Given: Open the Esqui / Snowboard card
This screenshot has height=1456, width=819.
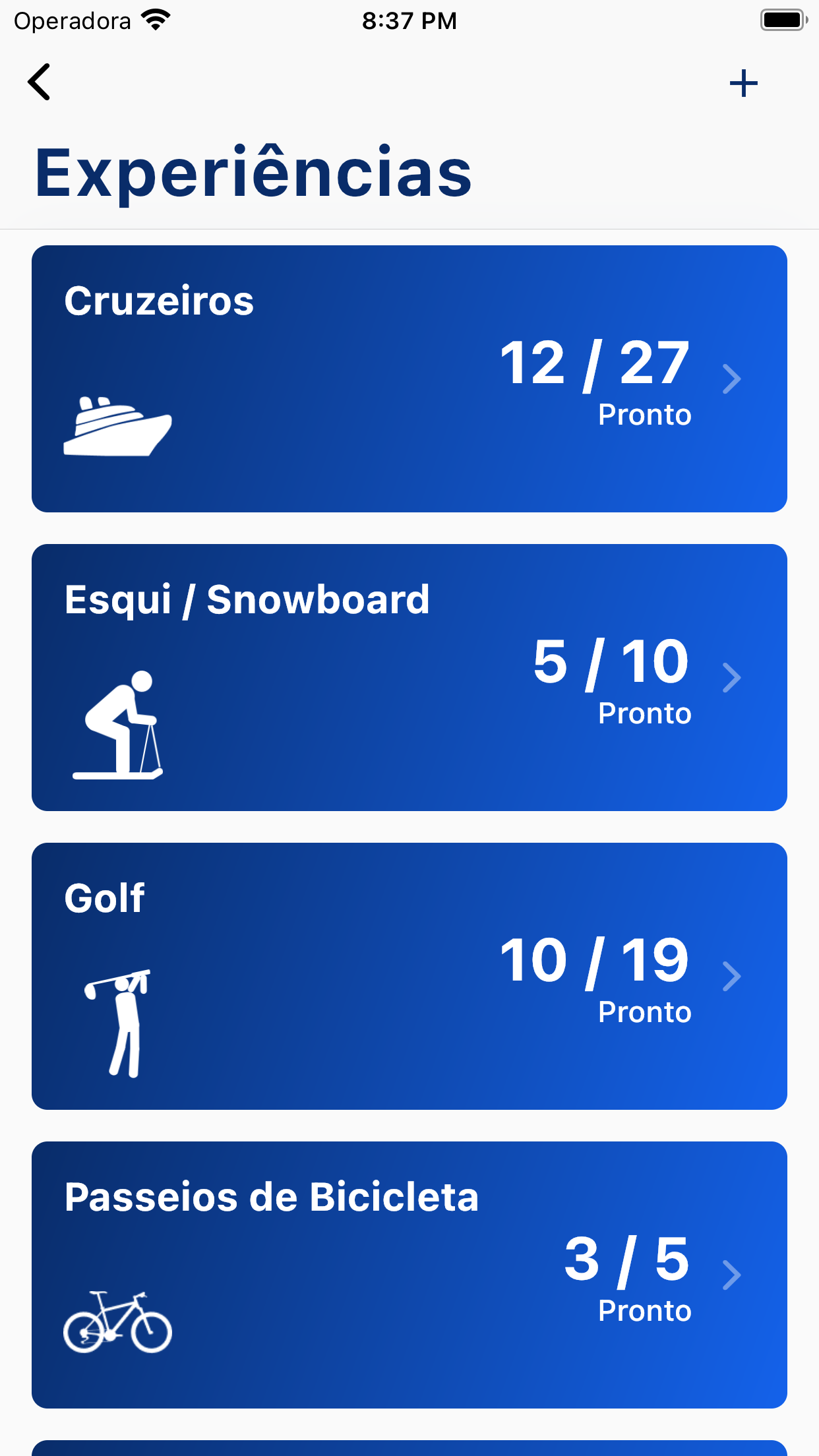Looking at the screenshot, I should (409, 677).
